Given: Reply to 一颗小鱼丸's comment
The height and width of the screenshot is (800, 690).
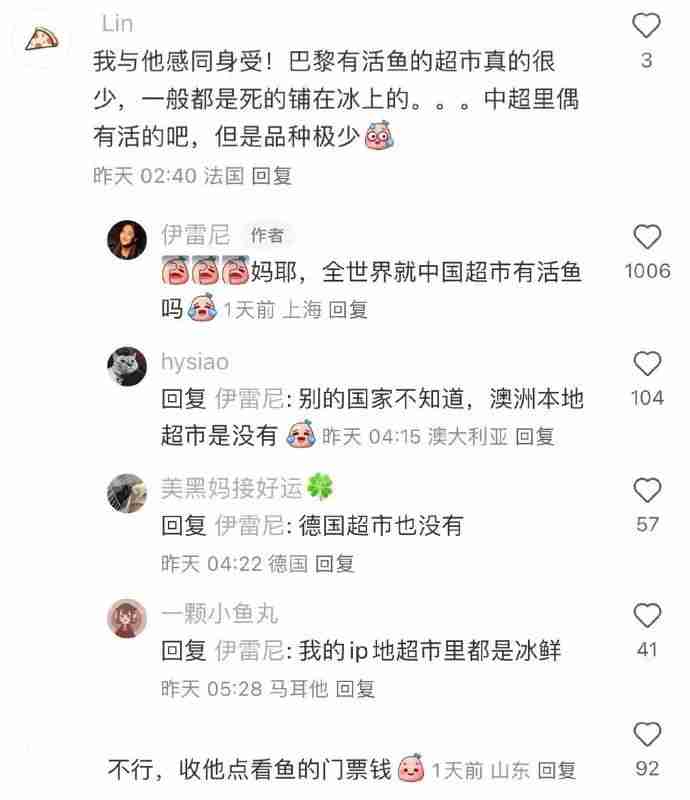Looking at the screenshot, I should pos(354,689).
